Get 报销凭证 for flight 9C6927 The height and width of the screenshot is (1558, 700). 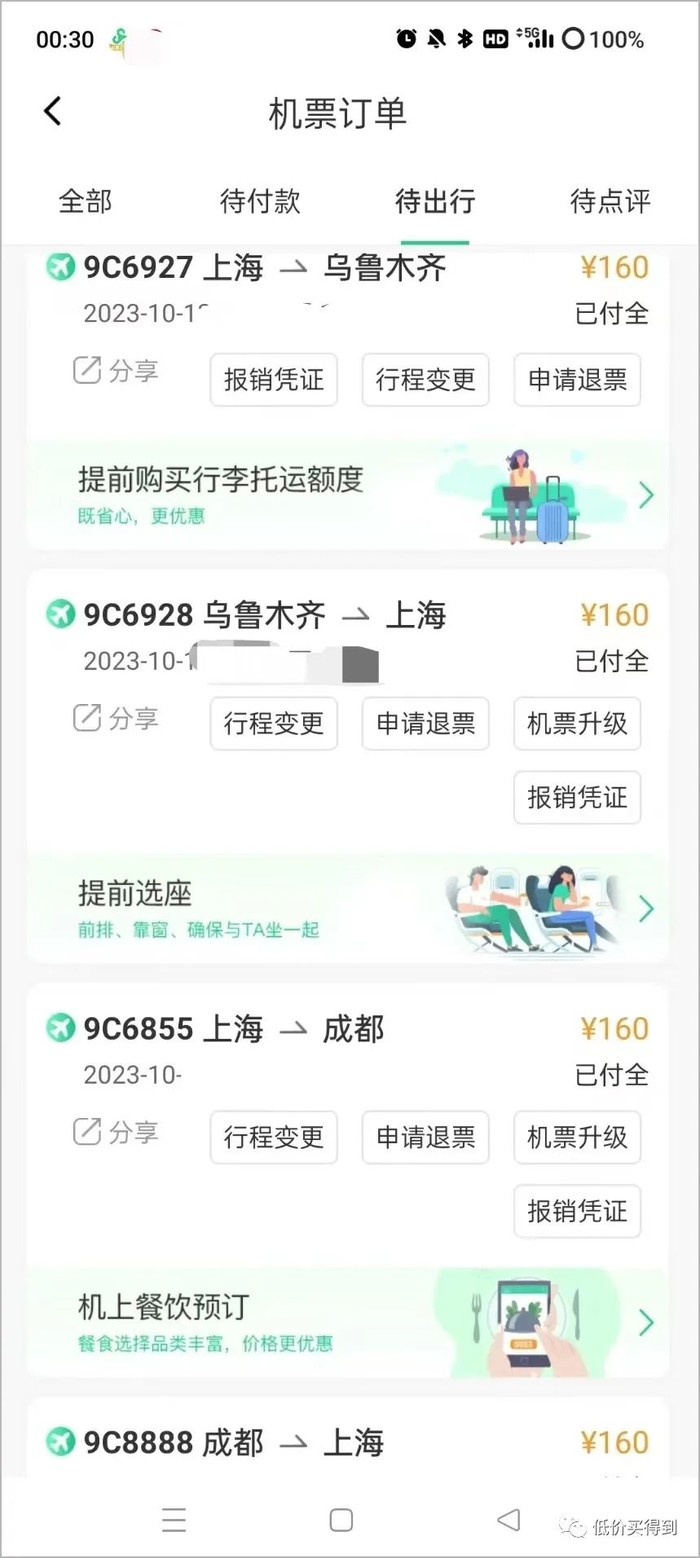[274, 380]
